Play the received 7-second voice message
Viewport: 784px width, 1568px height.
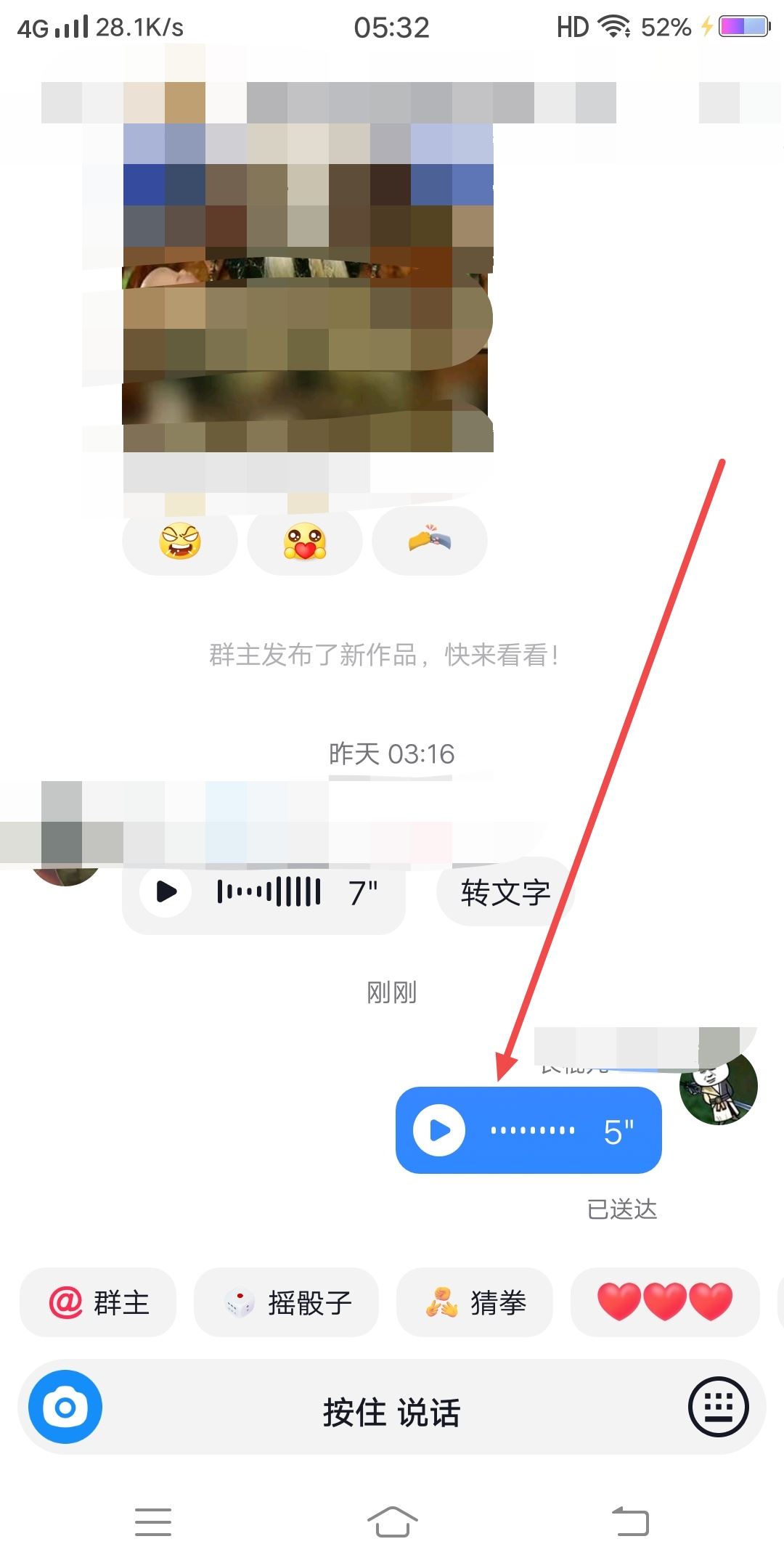(x=167, y=891)
